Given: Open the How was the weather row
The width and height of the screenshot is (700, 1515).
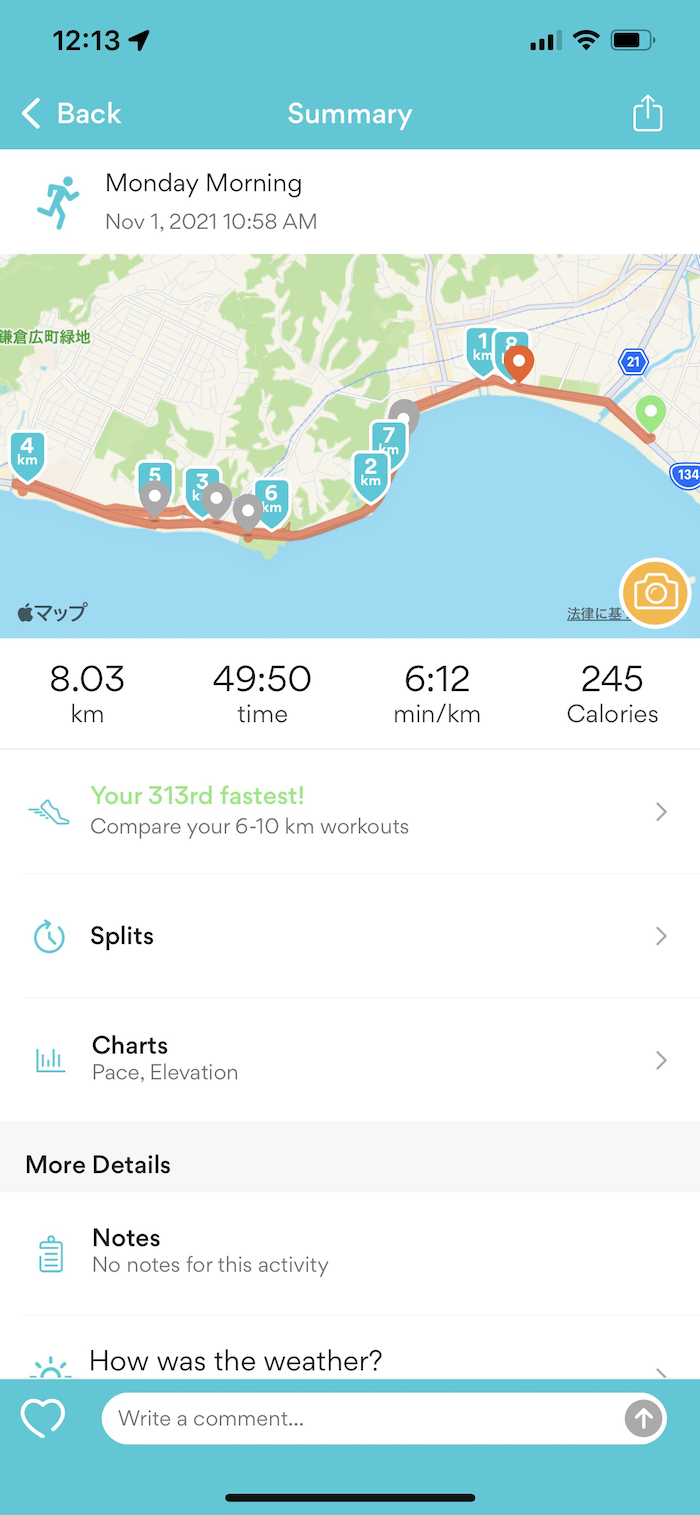Looking at the screenshot, I should coord(350,1361).
